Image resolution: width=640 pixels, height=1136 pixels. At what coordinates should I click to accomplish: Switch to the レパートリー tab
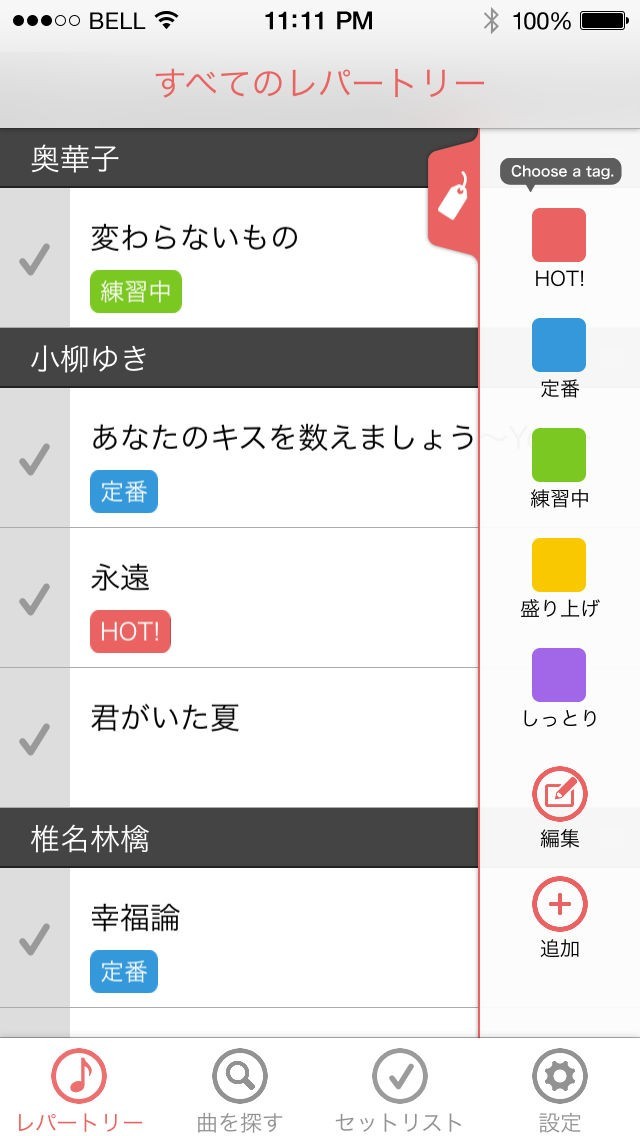click(80, 1088)
